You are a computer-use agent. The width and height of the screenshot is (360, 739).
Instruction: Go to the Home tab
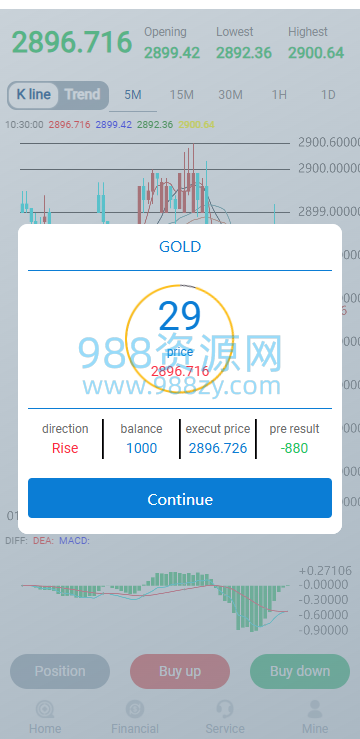click(x=45, y=717)
